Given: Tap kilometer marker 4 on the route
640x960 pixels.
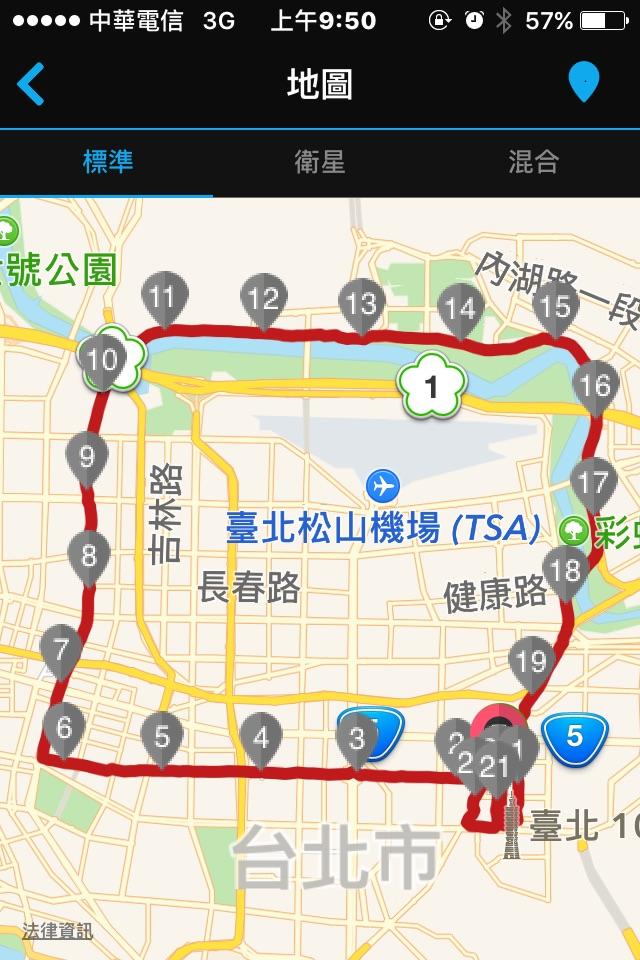Looking at the screenshot, I should [x=261, y=740].
